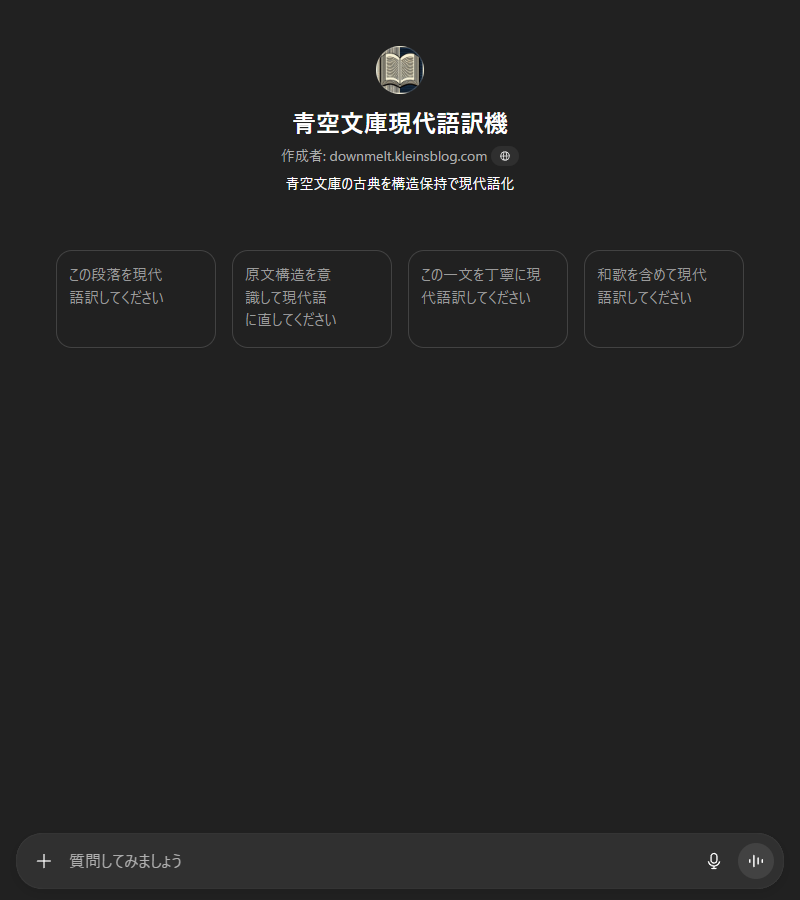Focus the 質問してみましょう message field
This screenshot has height=900, width=800.
tap(380, 861)
